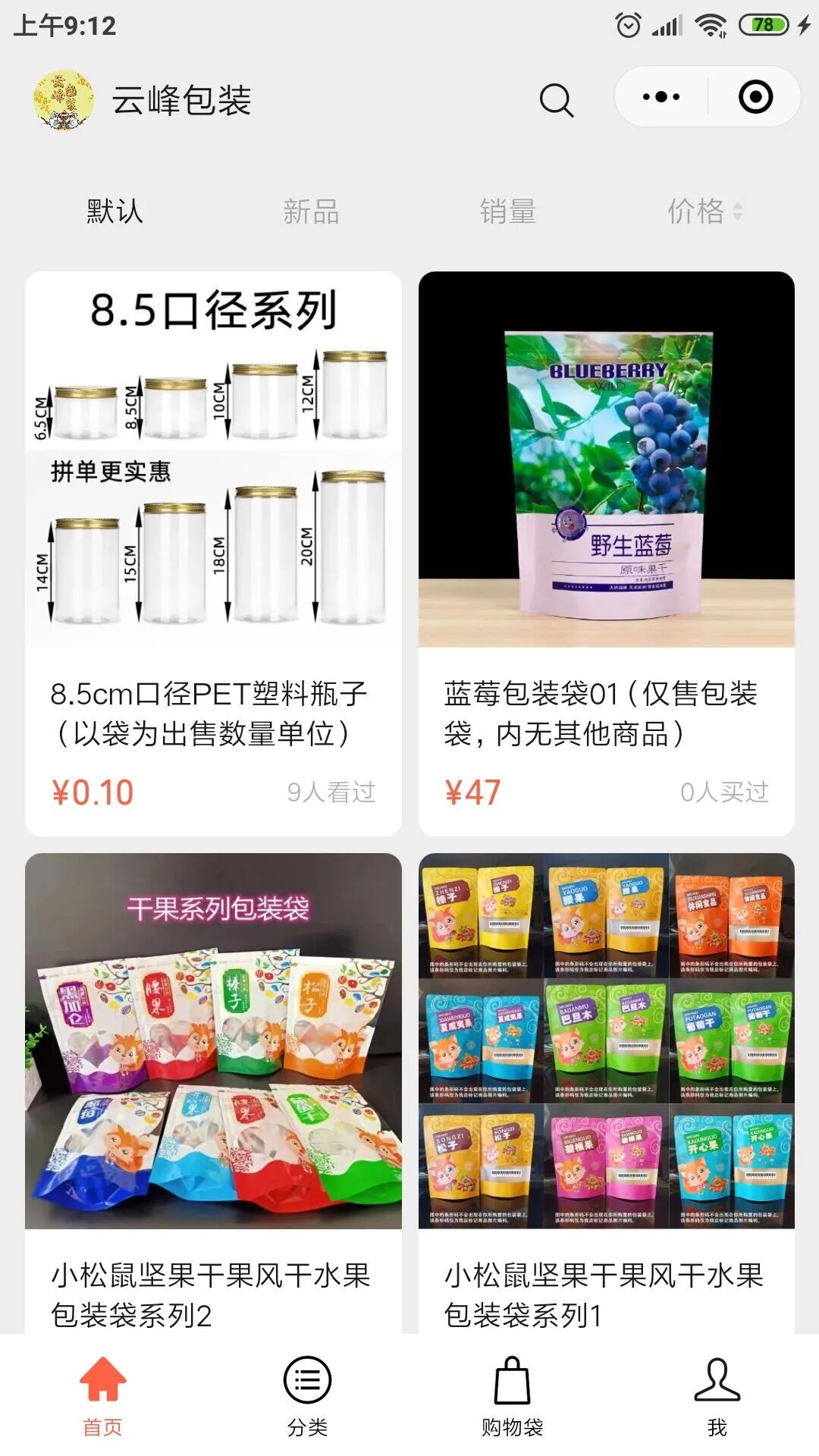Go to the 首页 tab
This screenshot has height=1456, width=819.
click(x=102, y=1396)
